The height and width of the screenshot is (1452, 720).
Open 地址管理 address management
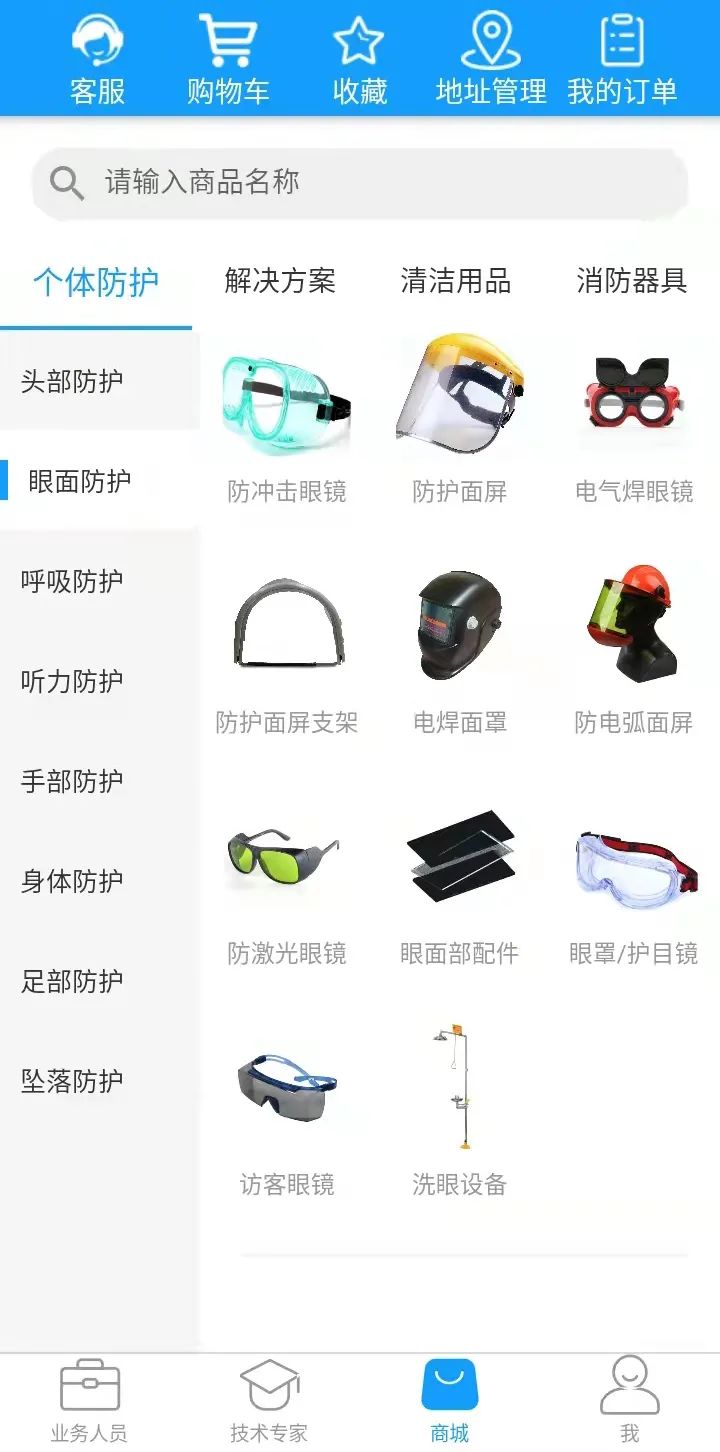coord(491,60)
